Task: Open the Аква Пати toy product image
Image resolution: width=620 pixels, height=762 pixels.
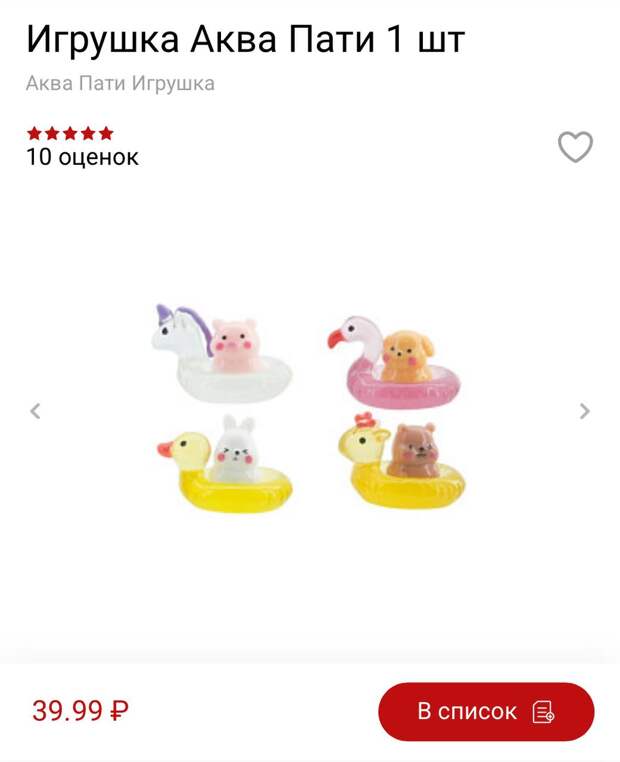Action: pos(310,408)
